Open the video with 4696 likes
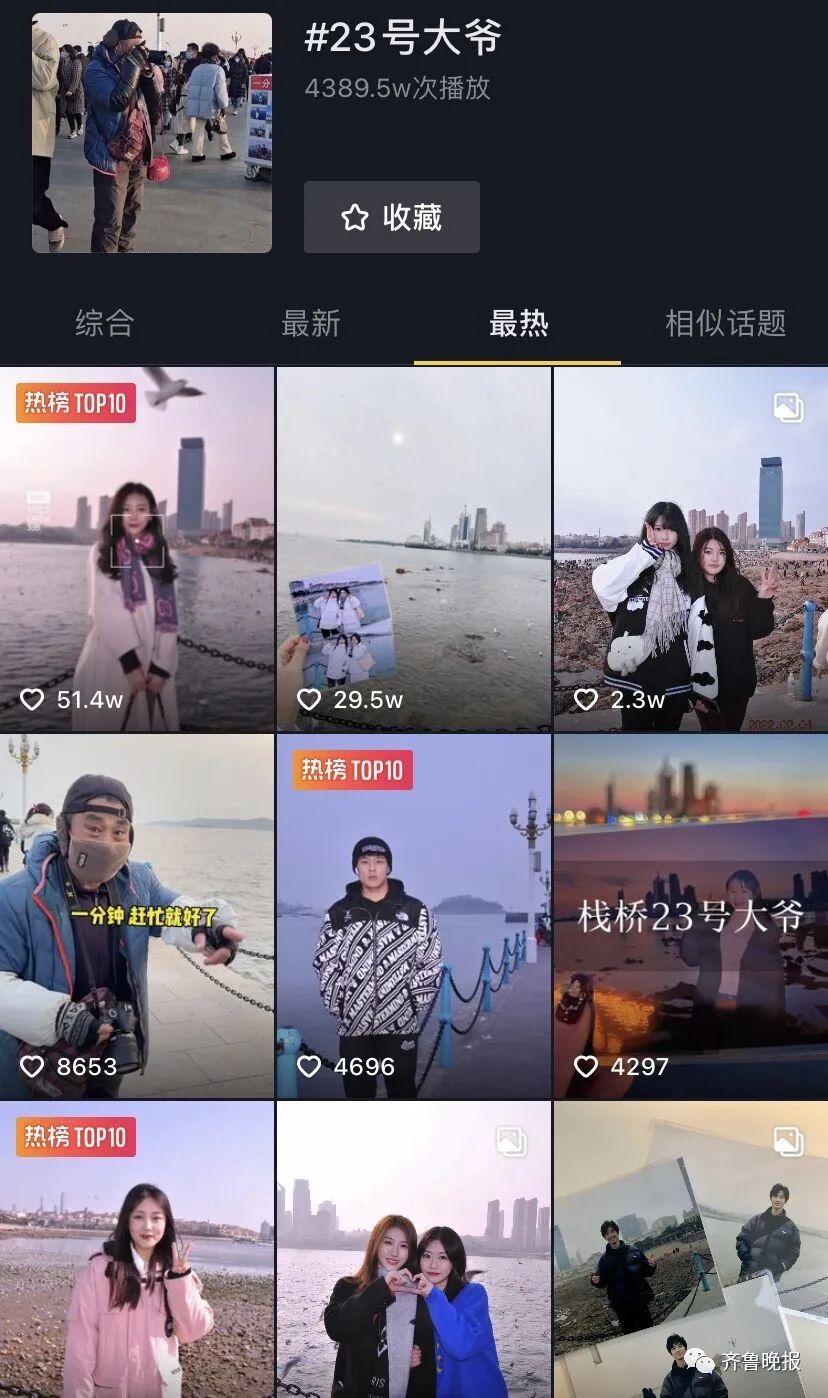Image resolution: width=828 pixels, height=1398 pixels. point(414,915)
